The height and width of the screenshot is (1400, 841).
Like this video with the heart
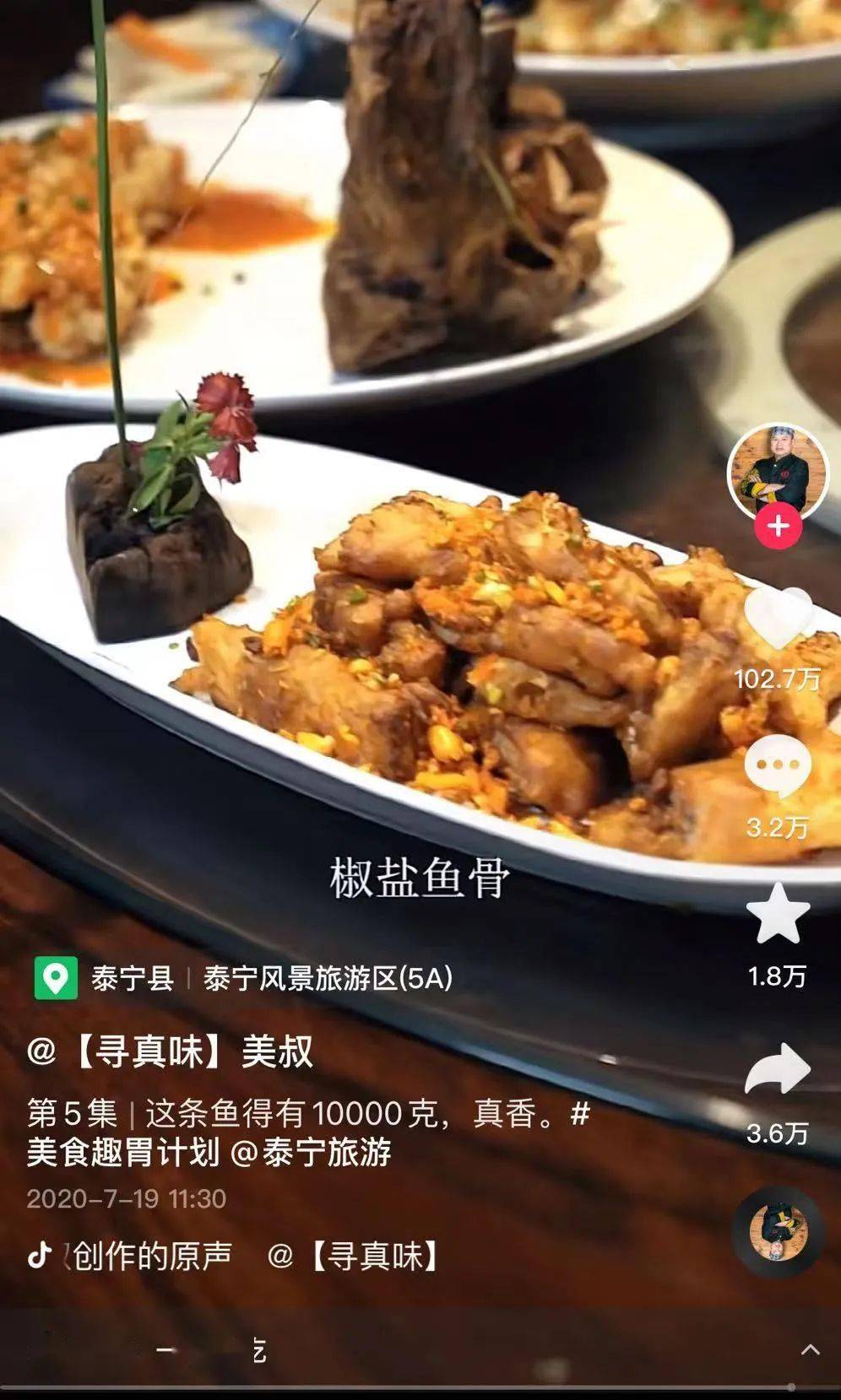[x=778, y=619]
